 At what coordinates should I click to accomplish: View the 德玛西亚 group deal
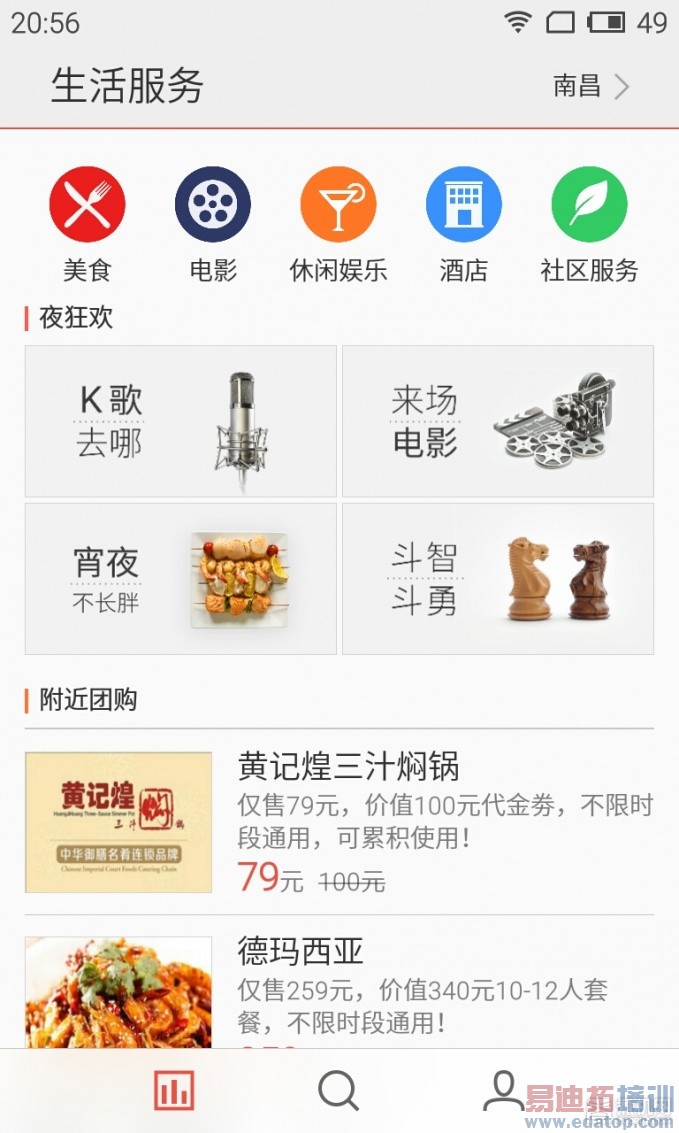point(339,990)
